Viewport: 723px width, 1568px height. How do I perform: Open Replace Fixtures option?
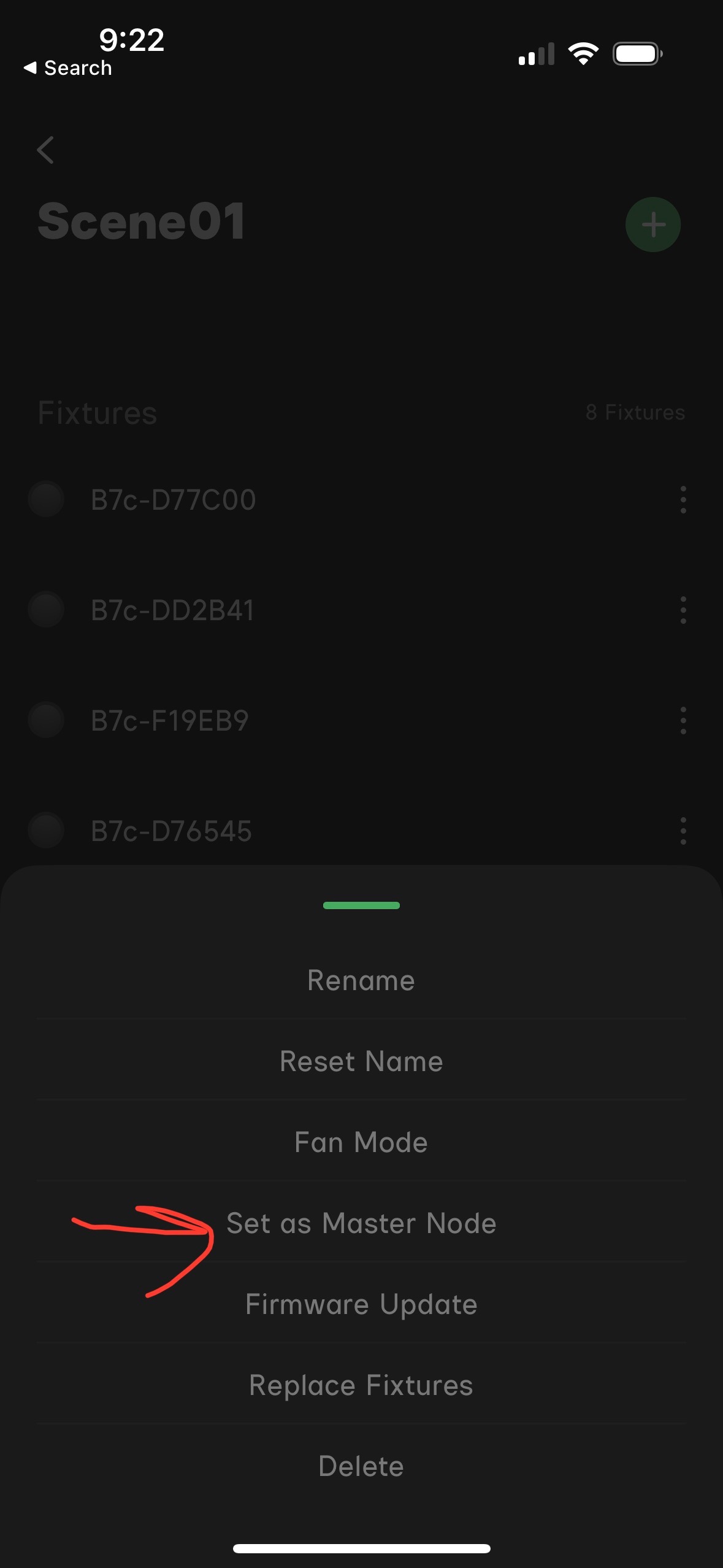point(361,1385)
